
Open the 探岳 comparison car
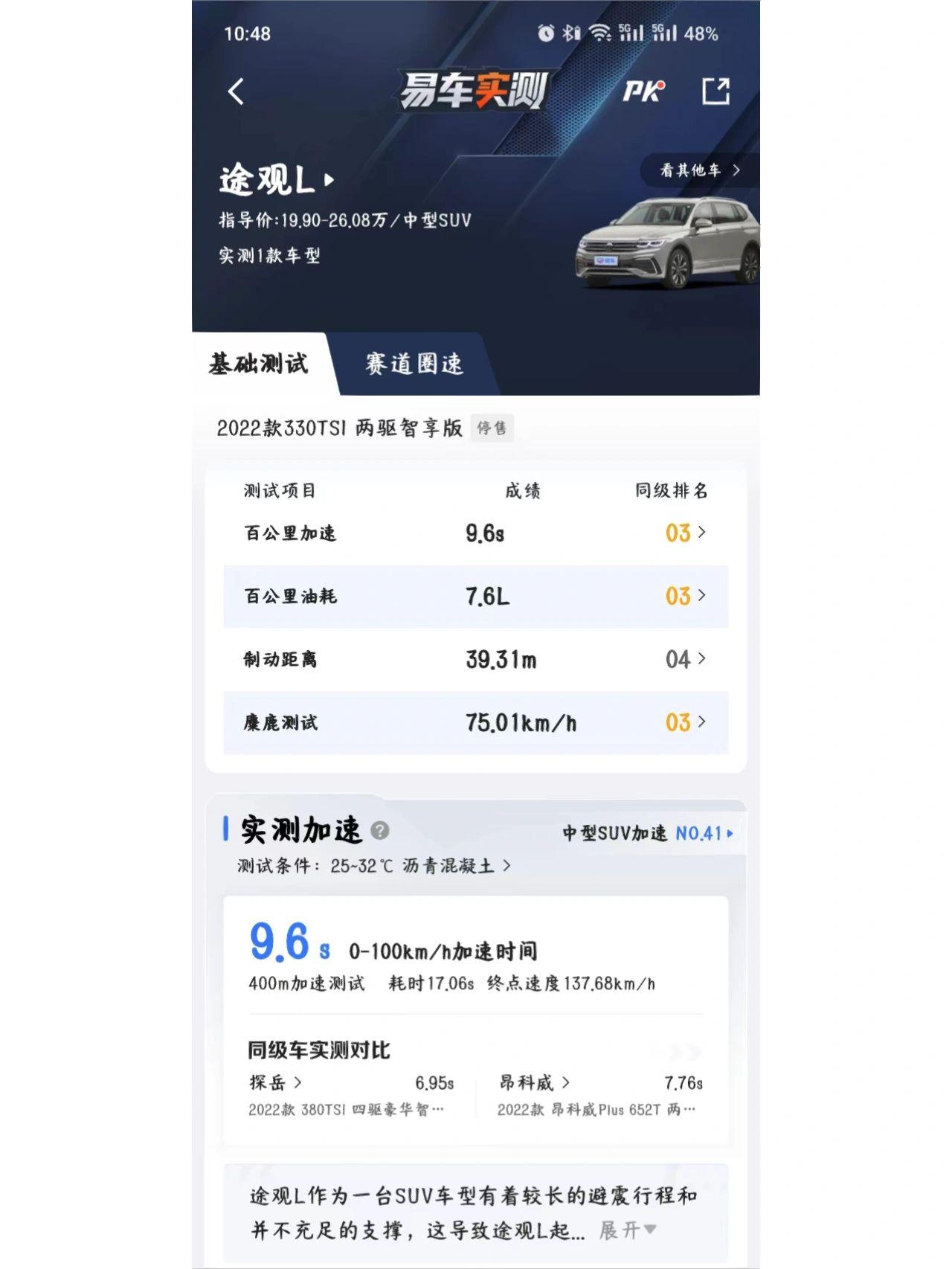point(275,1083)
